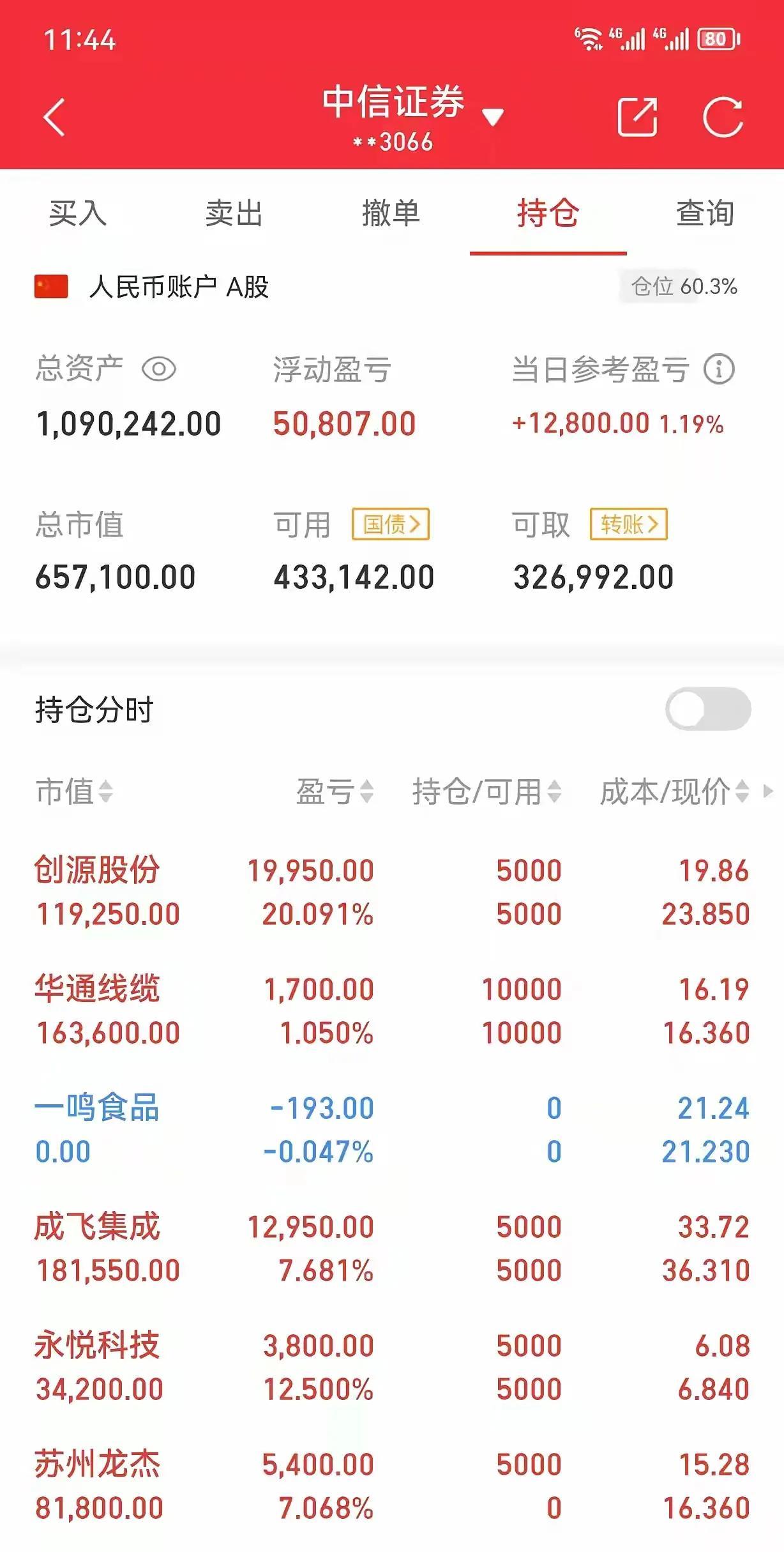This screenshot has width=784, height=1552.
Task: Switch to the 买入 tab
Action: coord(78,213)
